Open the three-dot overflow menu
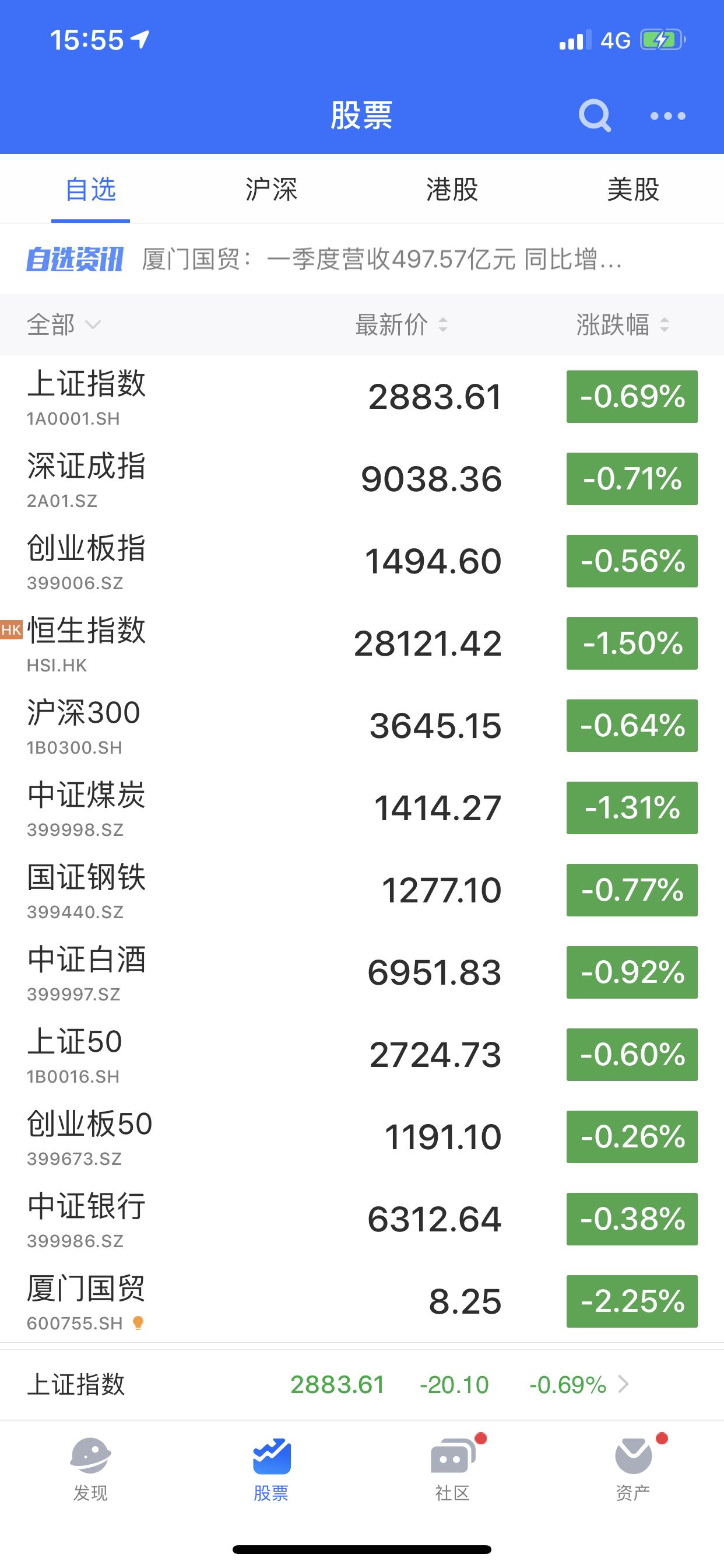This screenshot has height=1568, width=724. [x=667, y=116]
